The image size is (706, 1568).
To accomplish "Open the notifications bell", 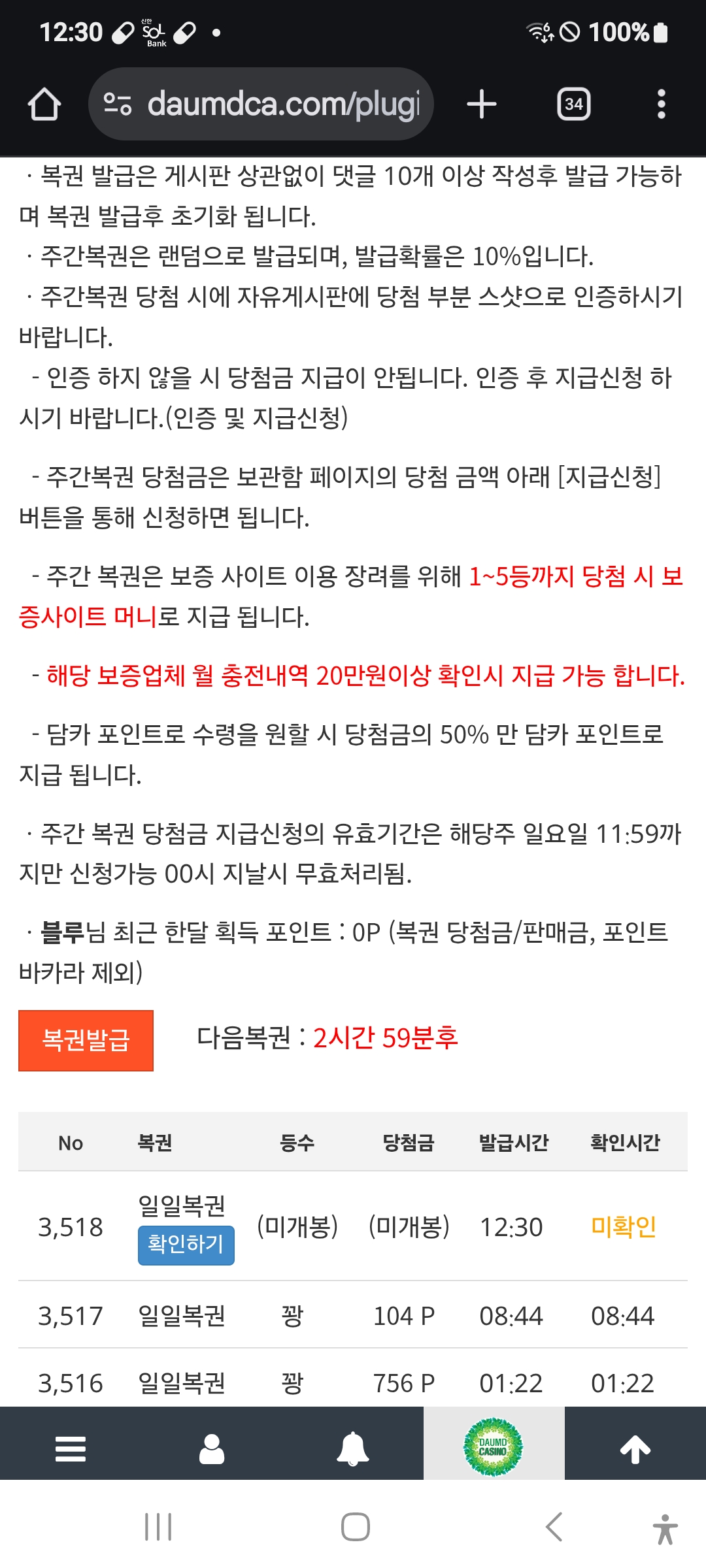I will pyautogui.click(x=353, y=1448).
